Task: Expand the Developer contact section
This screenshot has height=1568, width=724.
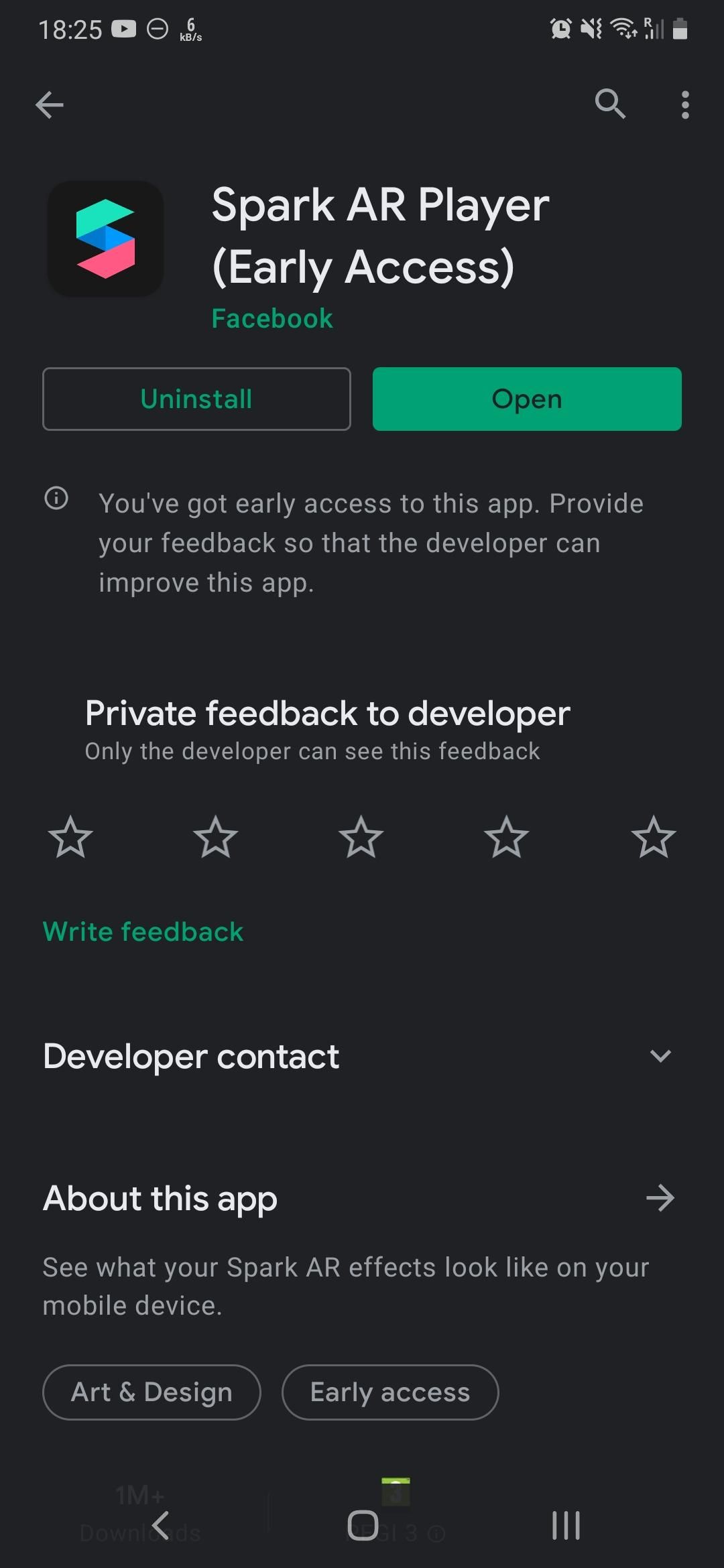Action: 660,1056
